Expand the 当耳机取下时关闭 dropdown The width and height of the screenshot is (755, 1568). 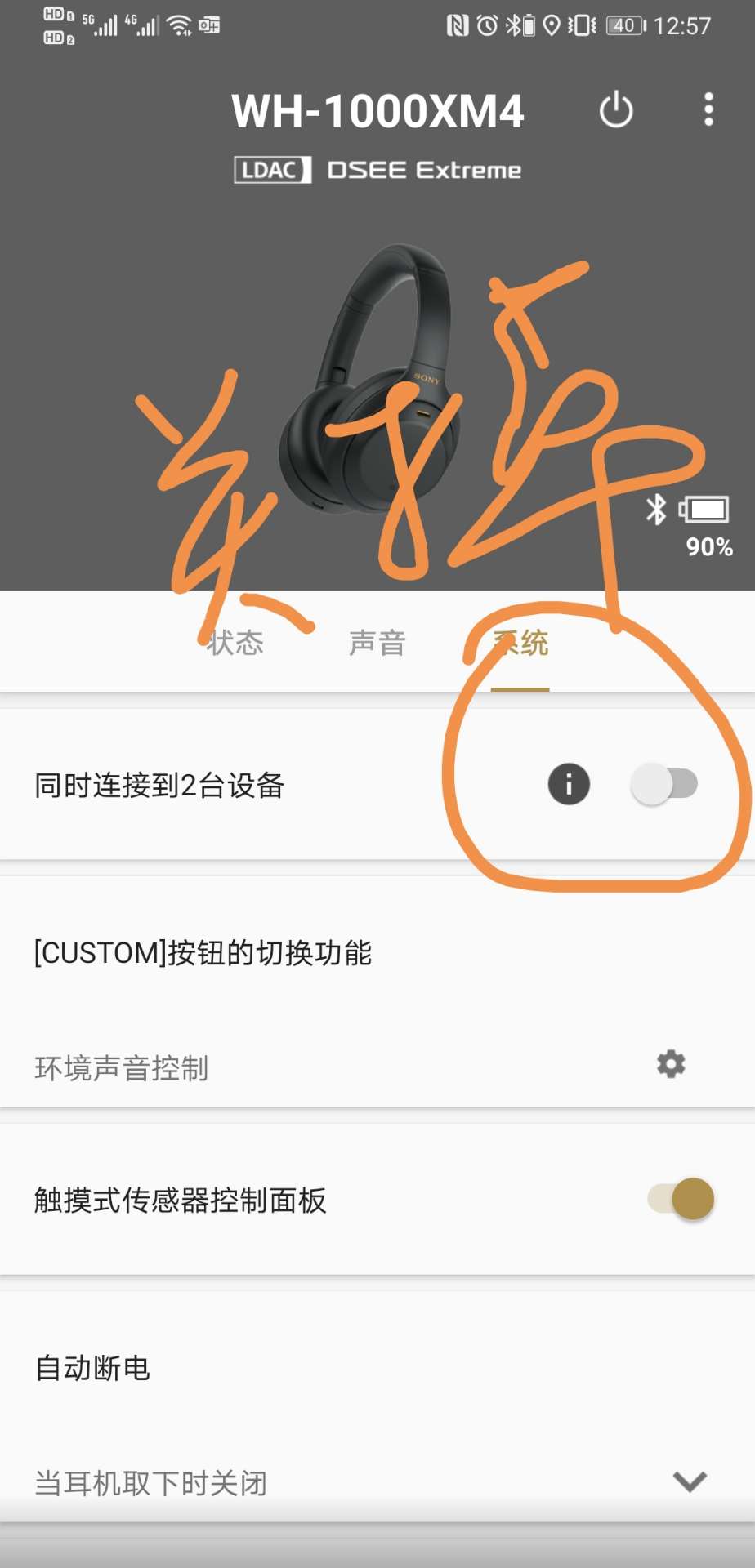point(690,1481)
